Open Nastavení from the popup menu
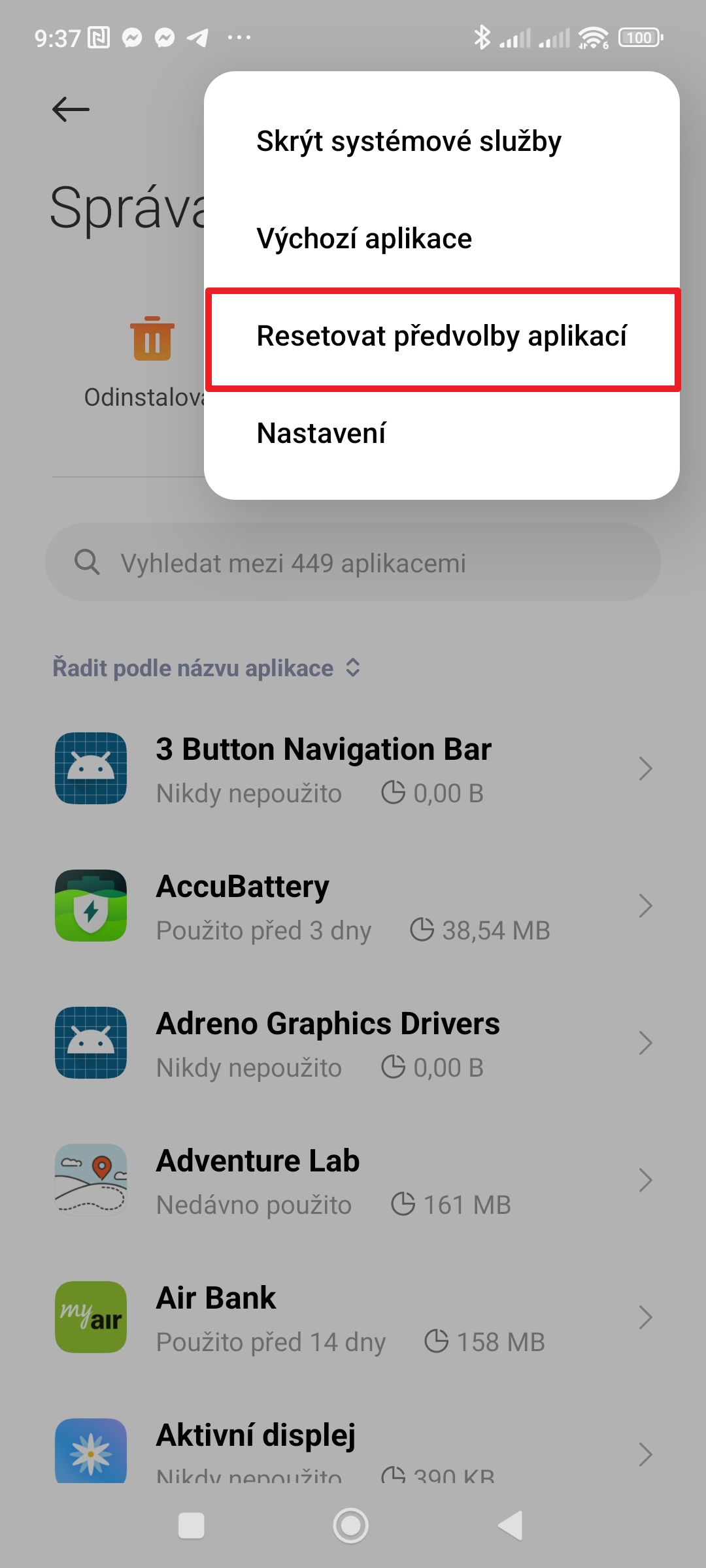706x1568 pixels. coord(321,433)
